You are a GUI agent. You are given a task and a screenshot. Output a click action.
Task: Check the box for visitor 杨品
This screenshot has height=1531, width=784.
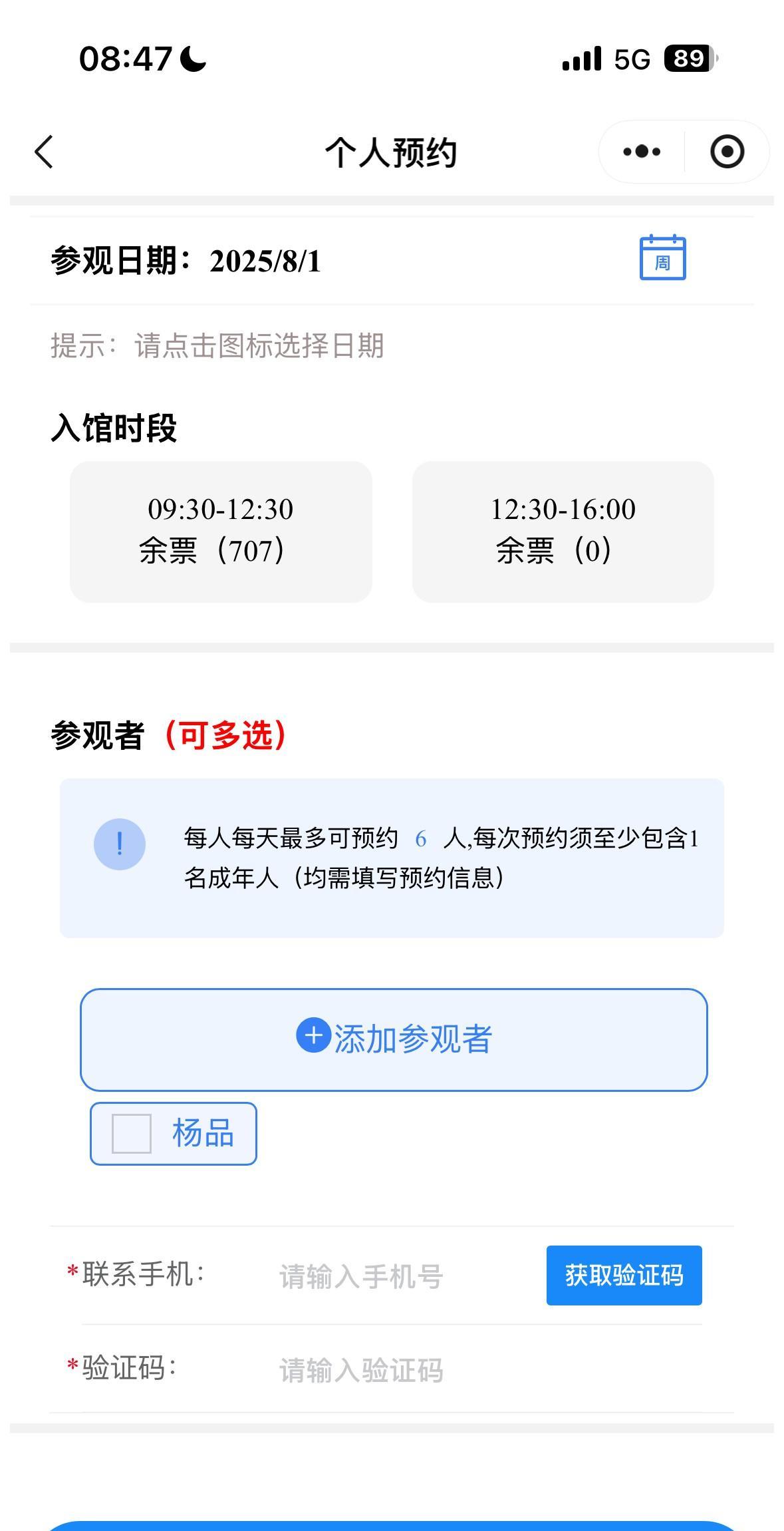(x=132, y=1133)
